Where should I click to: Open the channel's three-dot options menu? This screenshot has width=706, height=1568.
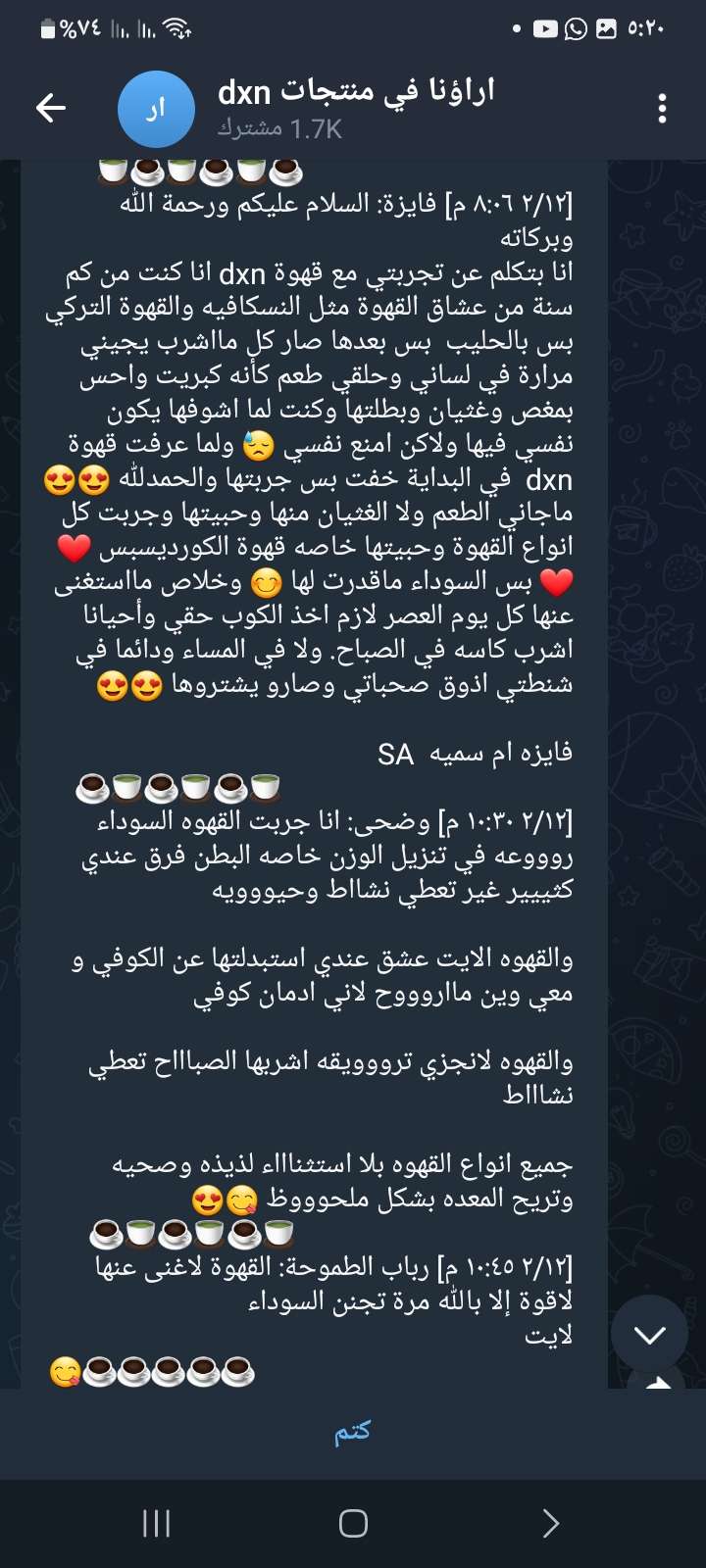coord(663,108)
